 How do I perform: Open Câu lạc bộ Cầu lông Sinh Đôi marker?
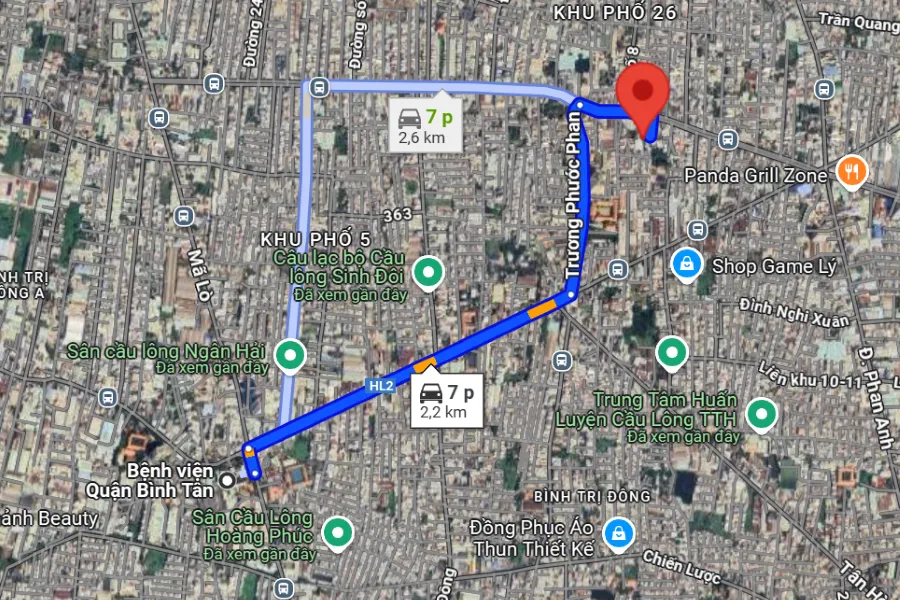coord(429,271)
